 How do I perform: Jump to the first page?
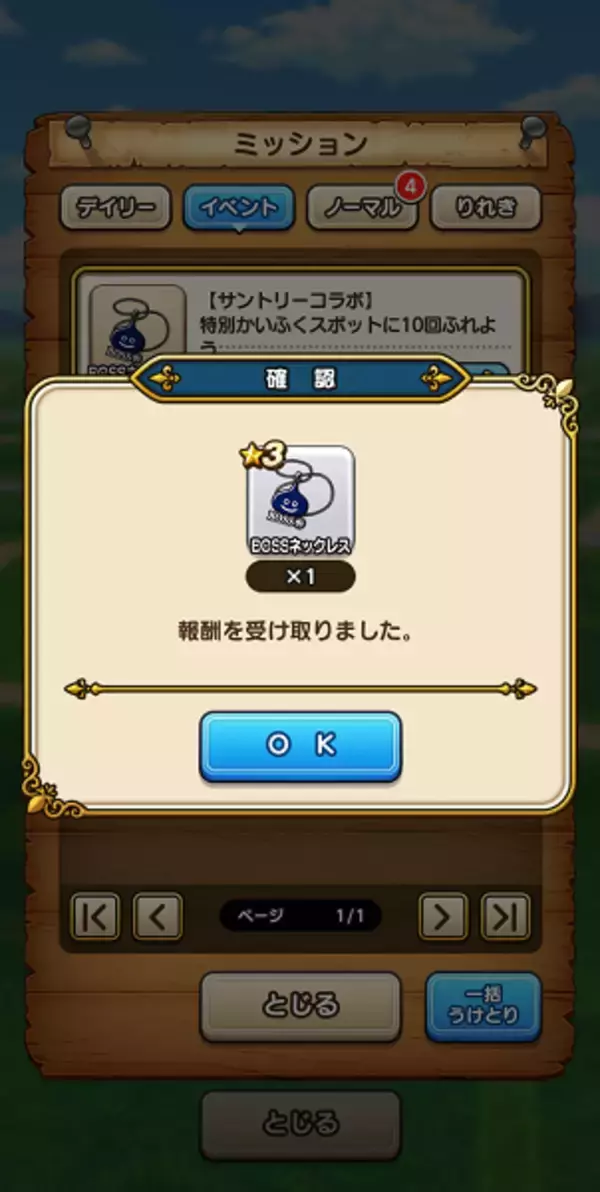95,915
